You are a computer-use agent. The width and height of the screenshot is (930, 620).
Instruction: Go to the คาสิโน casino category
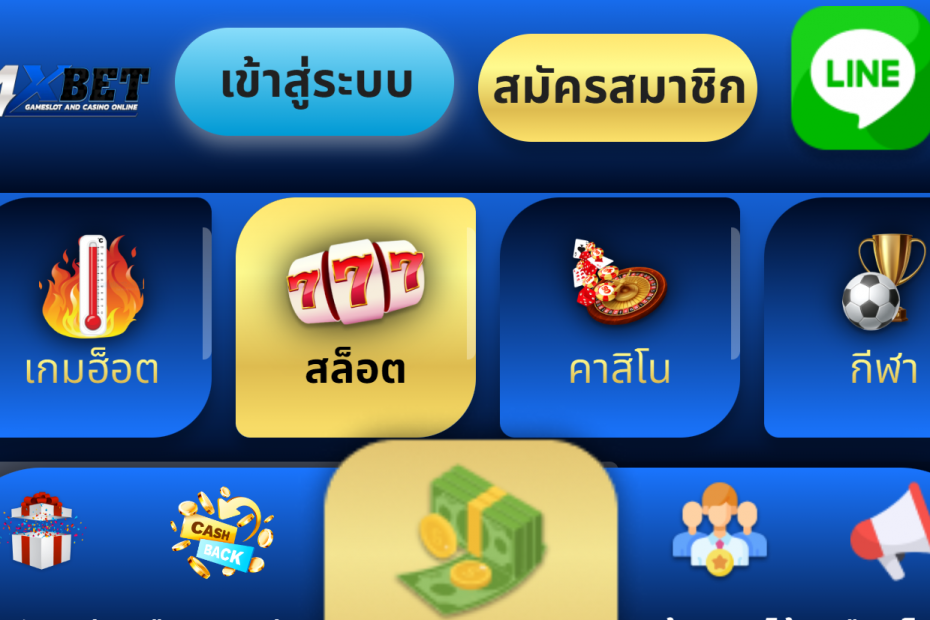[619, 317]
